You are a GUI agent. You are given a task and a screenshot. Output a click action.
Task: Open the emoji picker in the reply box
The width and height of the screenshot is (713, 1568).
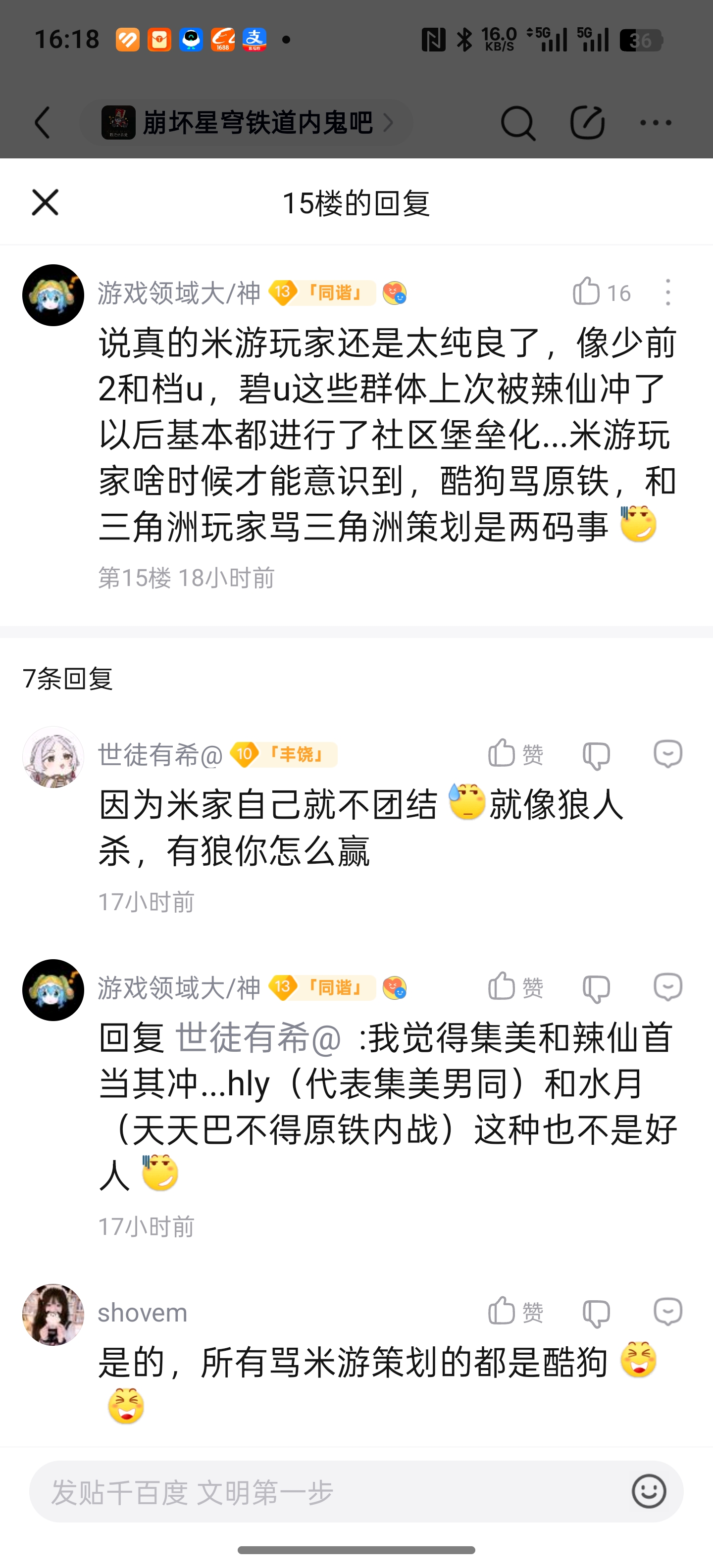649,1491
